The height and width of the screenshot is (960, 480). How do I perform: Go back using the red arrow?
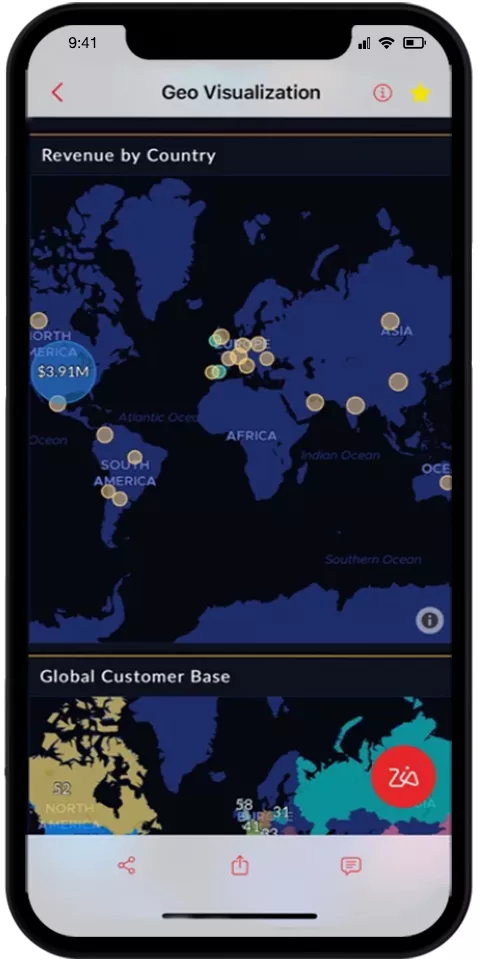58,92
